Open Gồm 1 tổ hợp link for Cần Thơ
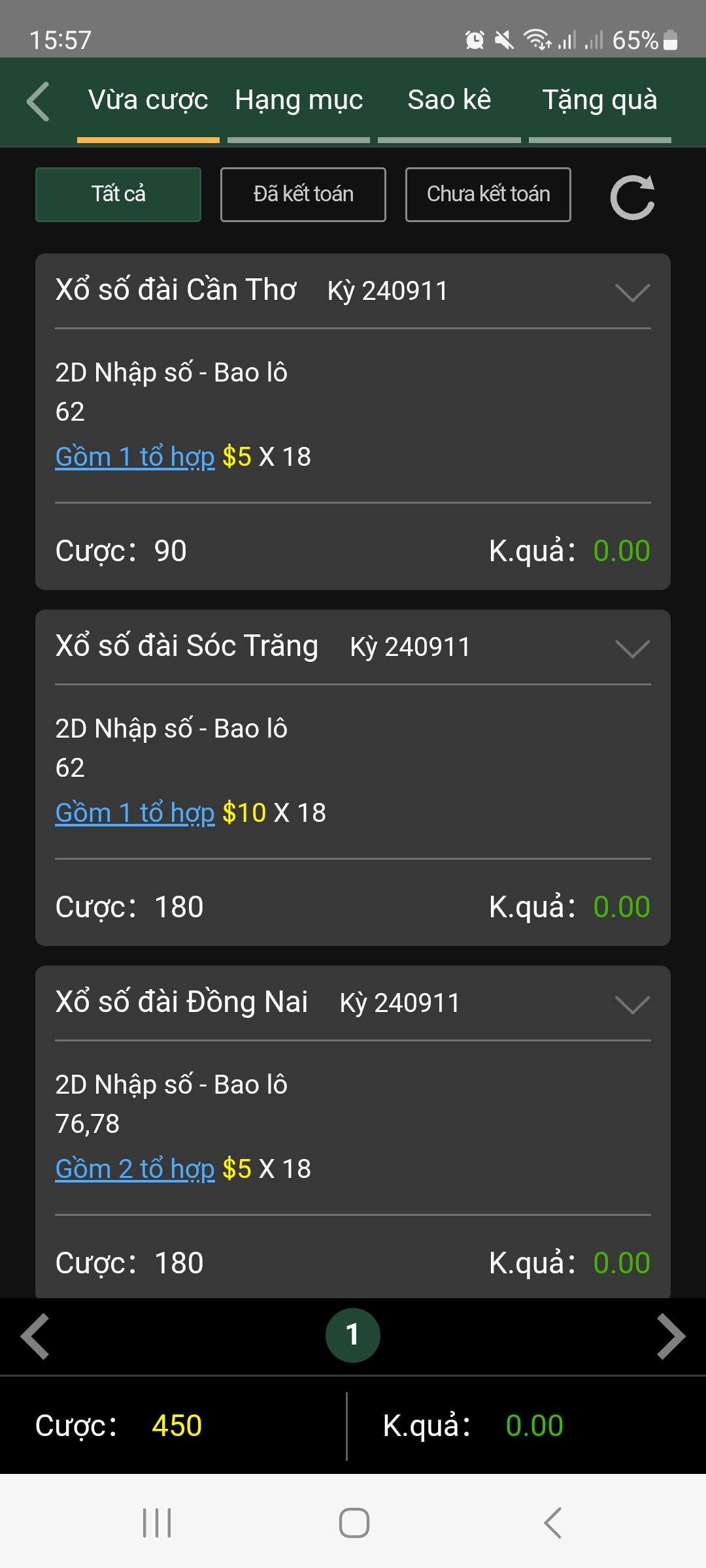The image size is (706, 1568). tap(135, 457)
